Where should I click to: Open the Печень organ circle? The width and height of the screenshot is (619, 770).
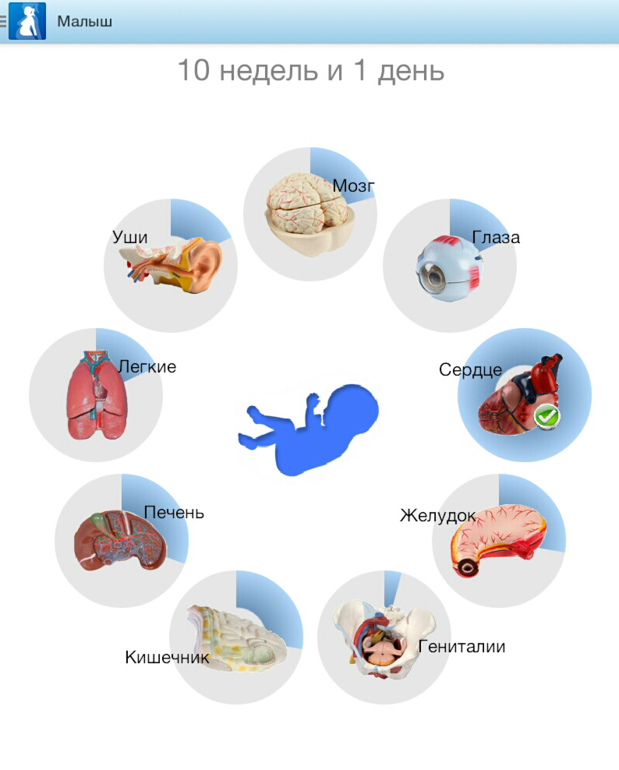[x=122, y=541]
